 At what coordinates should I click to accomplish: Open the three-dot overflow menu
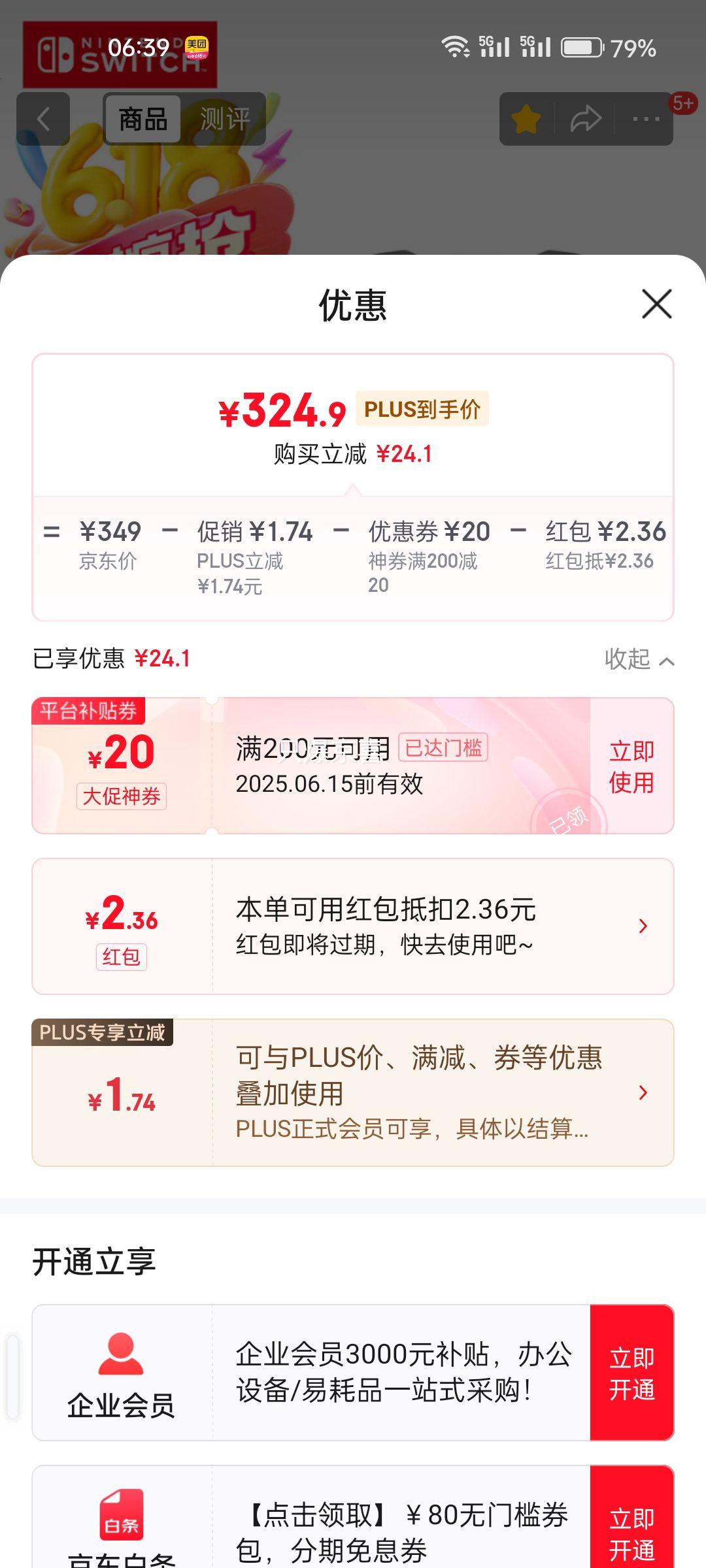(646, 119)
